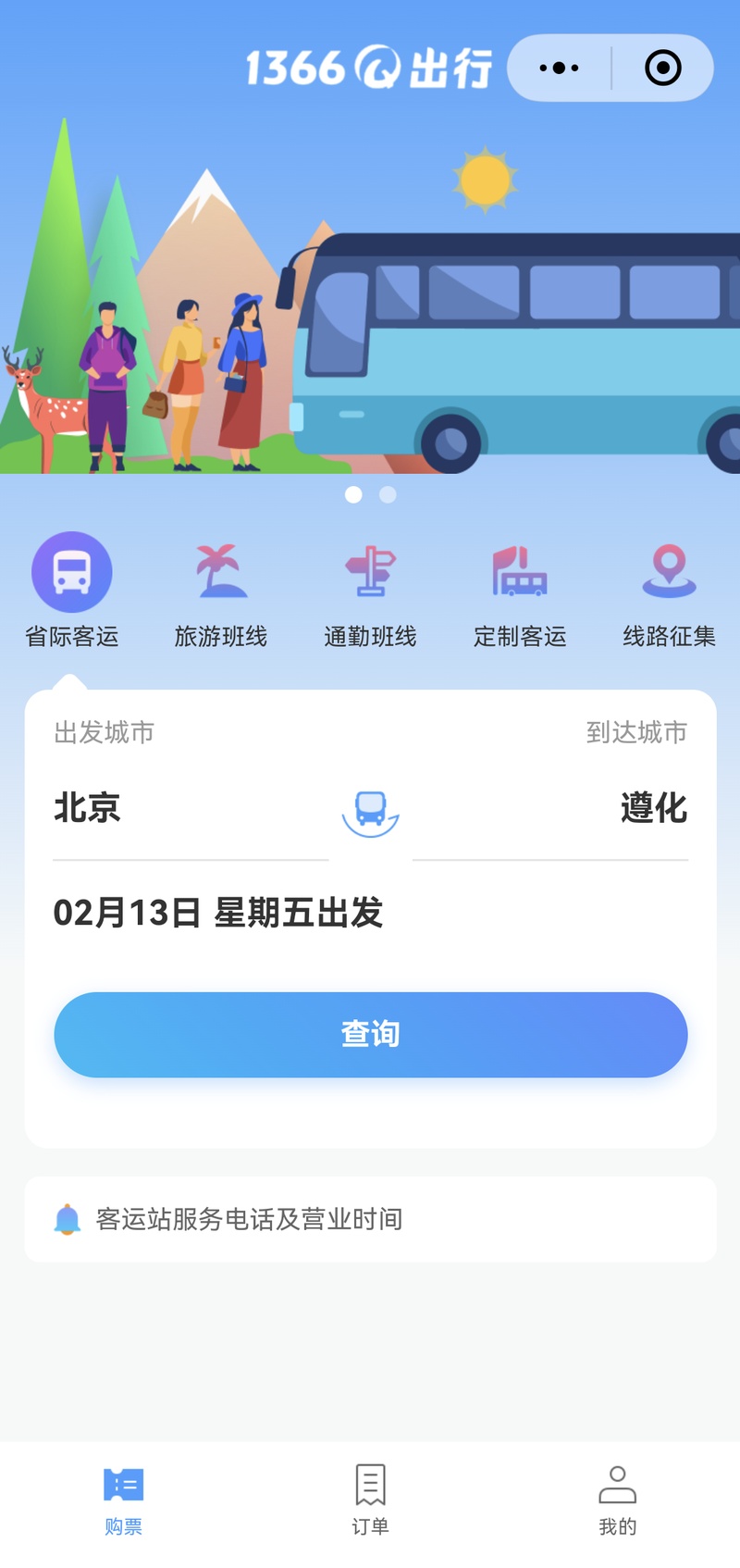Swap departure and arrival cities
Image resolution: width=740 pixels, height=1568 pixels.
click(x=370, y=810)
